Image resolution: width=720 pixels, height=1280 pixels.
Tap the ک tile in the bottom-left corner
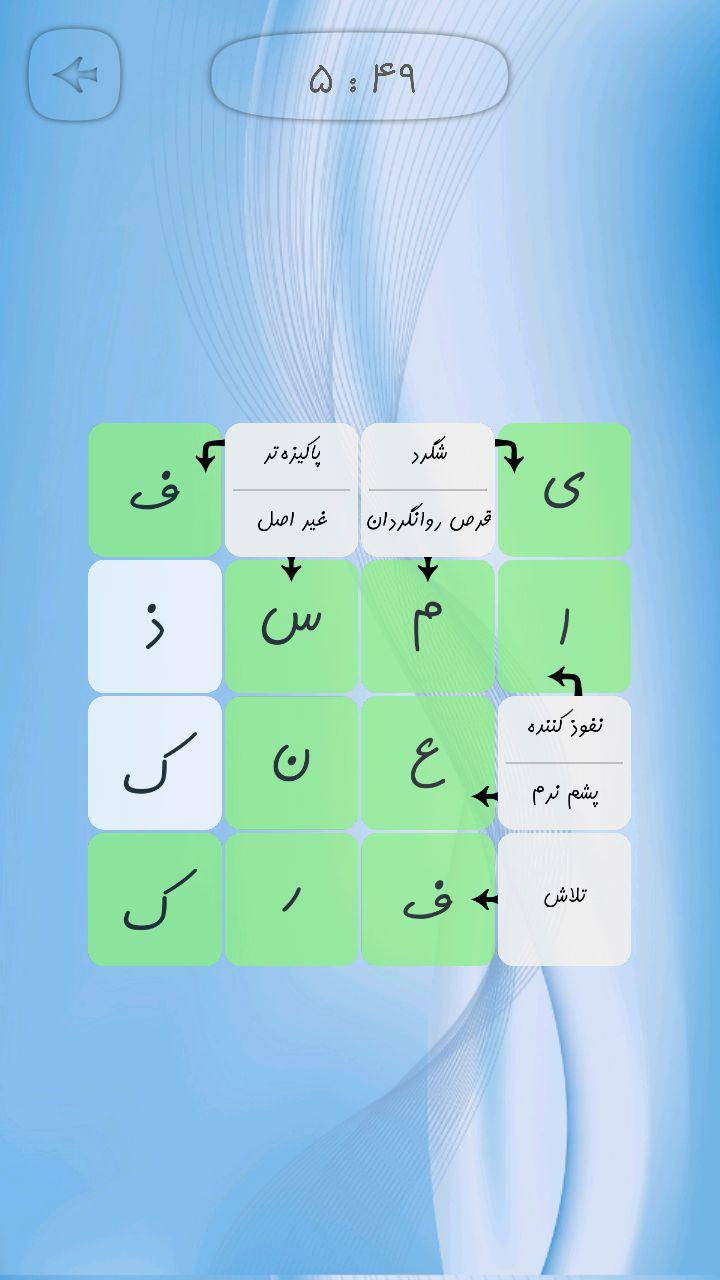(155, 896)
